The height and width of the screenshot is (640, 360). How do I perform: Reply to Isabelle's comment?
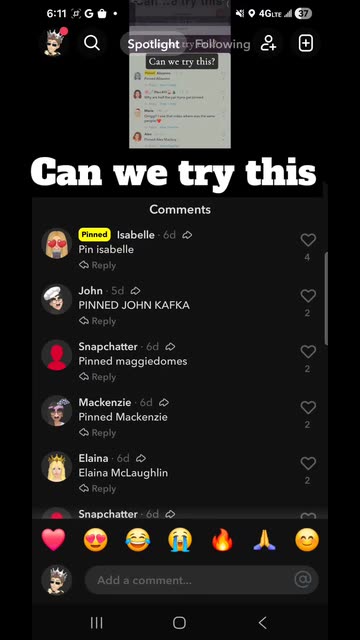pos(98,265)
